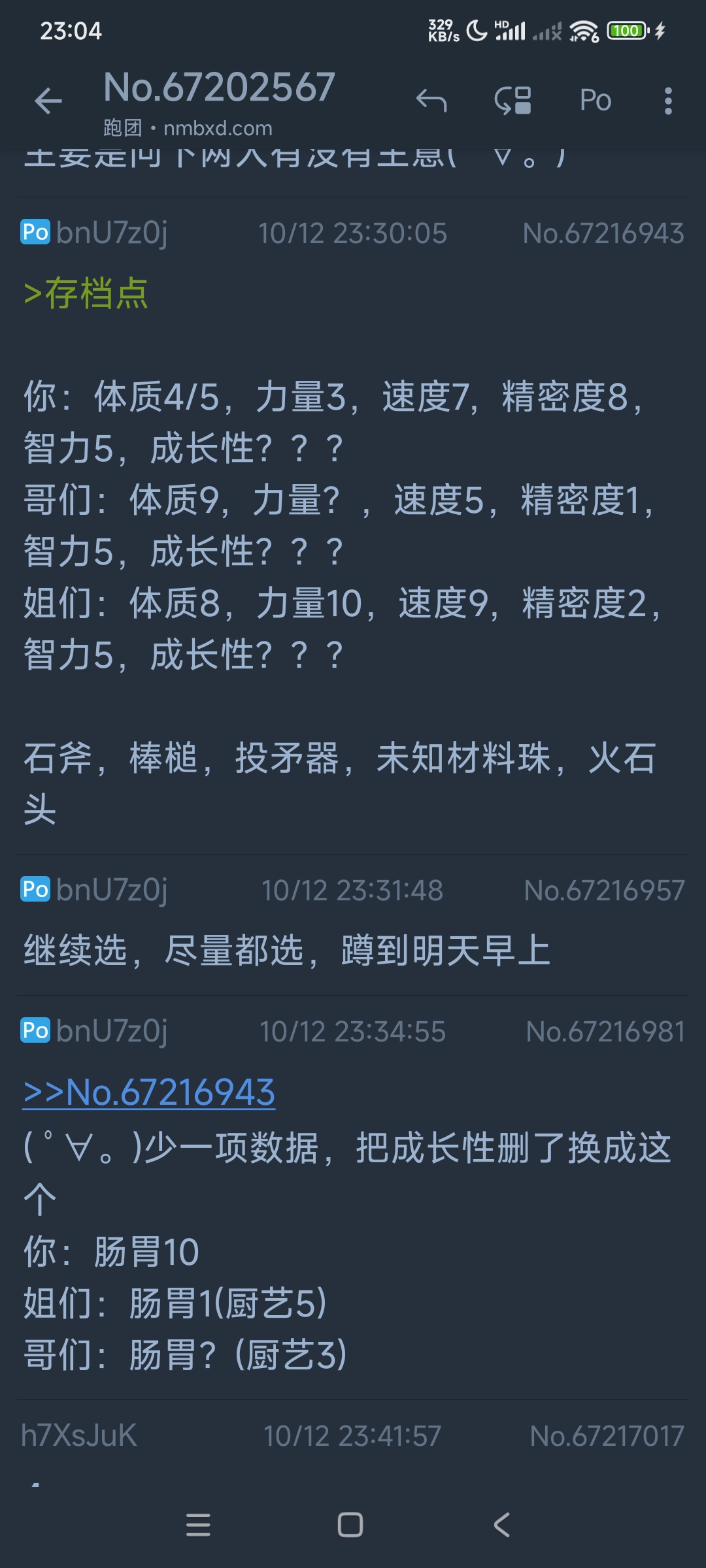The height and width of the screenshot is (1568, 706).
Task: Filter to Po-only posts
Action: (x=595, y=101)
